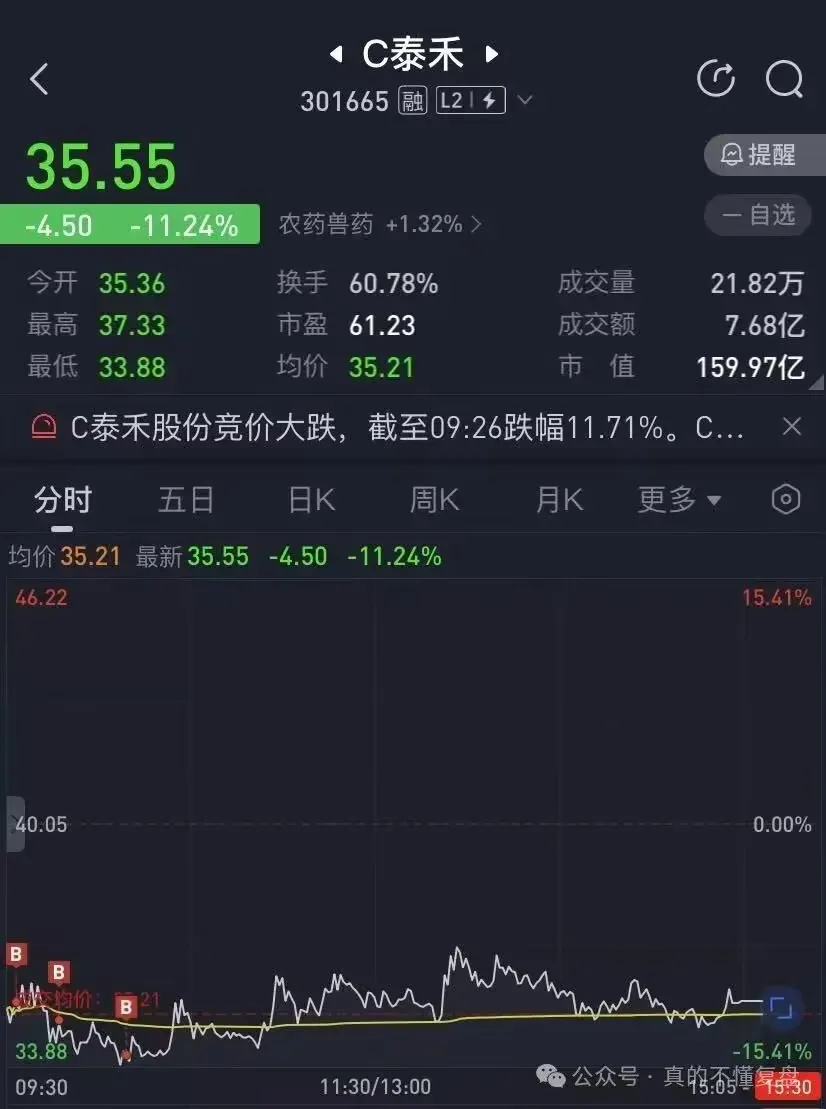Open the 农药兽药 sector link

pyautogui.click(x=380, y=224)
